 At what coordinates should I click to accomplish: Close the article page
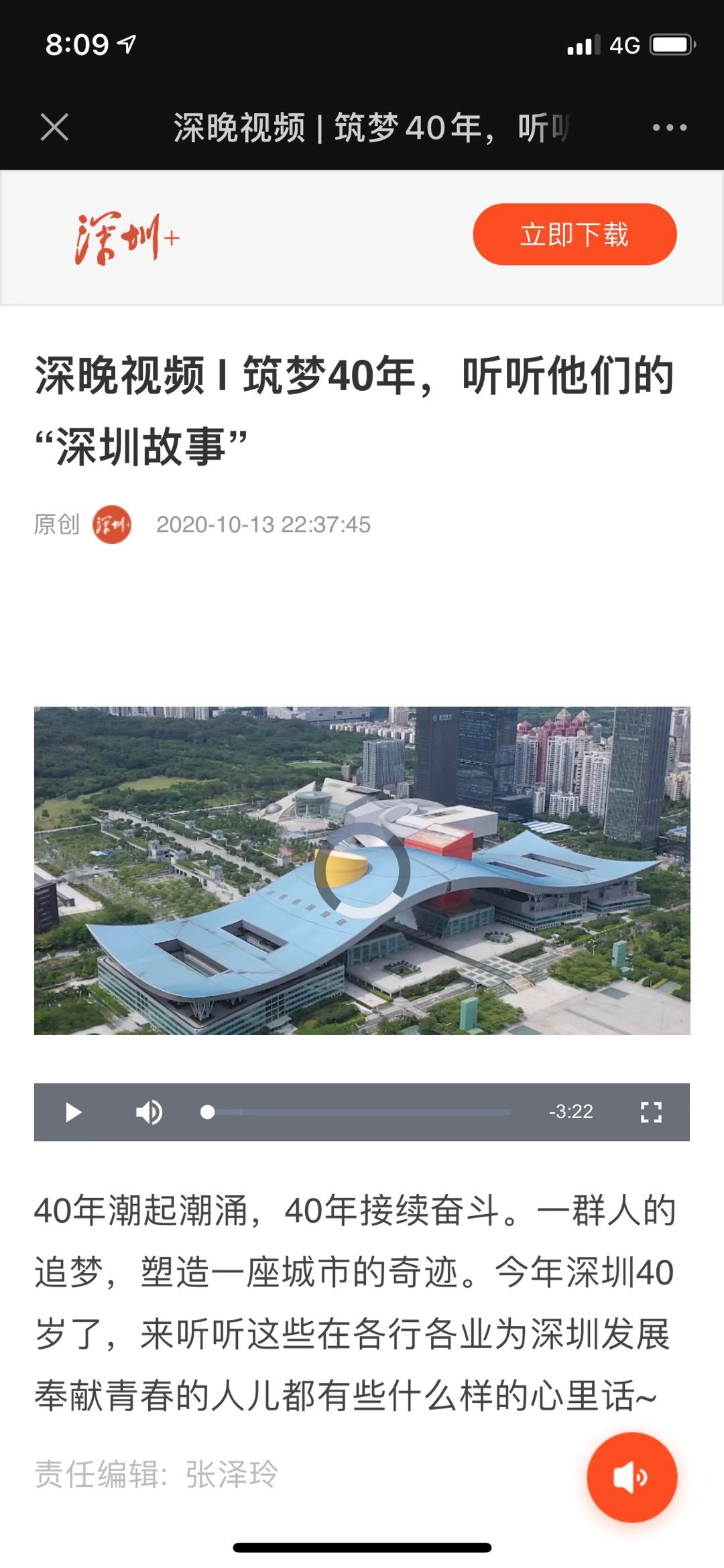click(x=54, y=127)
